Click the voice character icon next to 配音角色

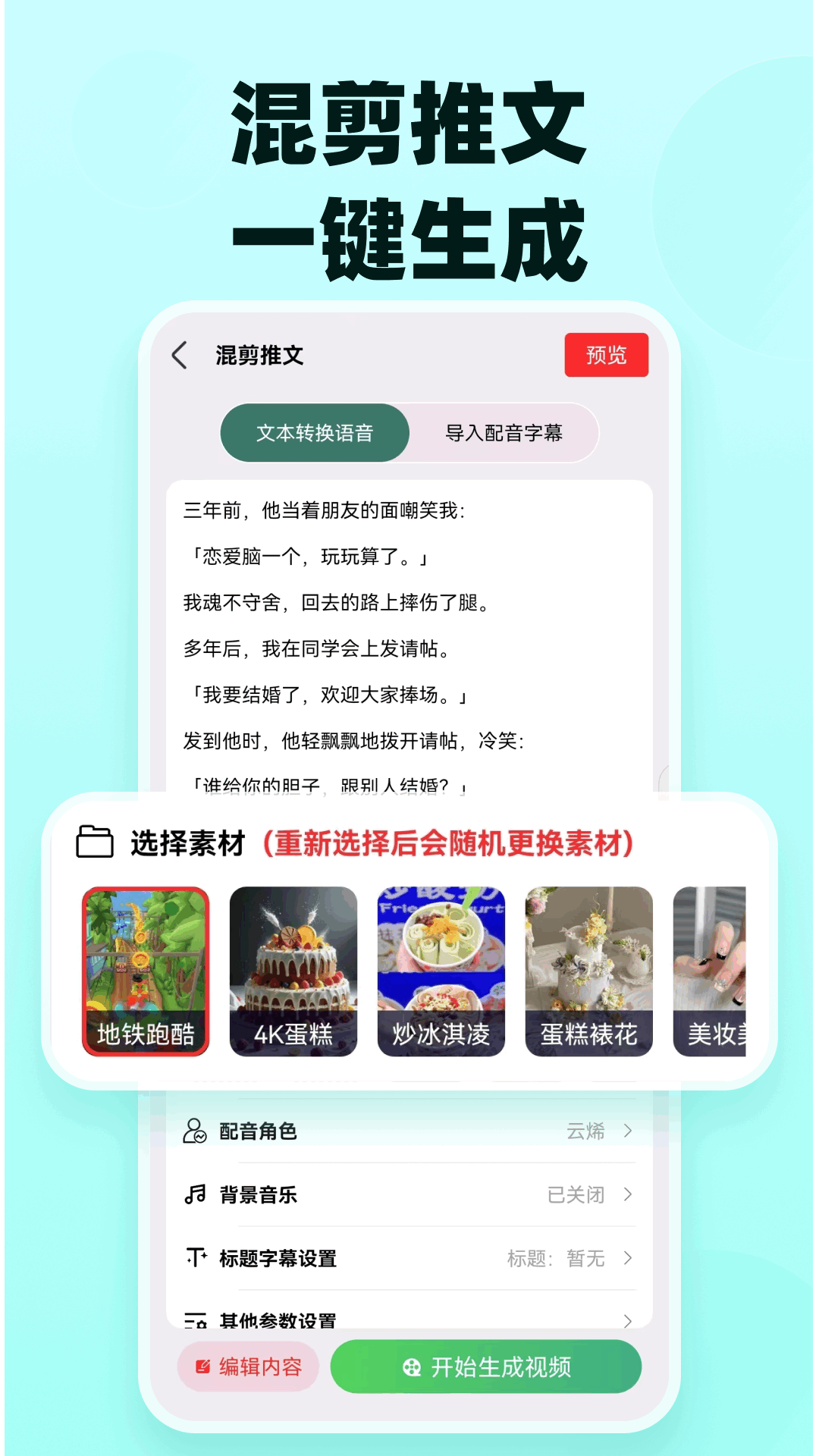194,1129
